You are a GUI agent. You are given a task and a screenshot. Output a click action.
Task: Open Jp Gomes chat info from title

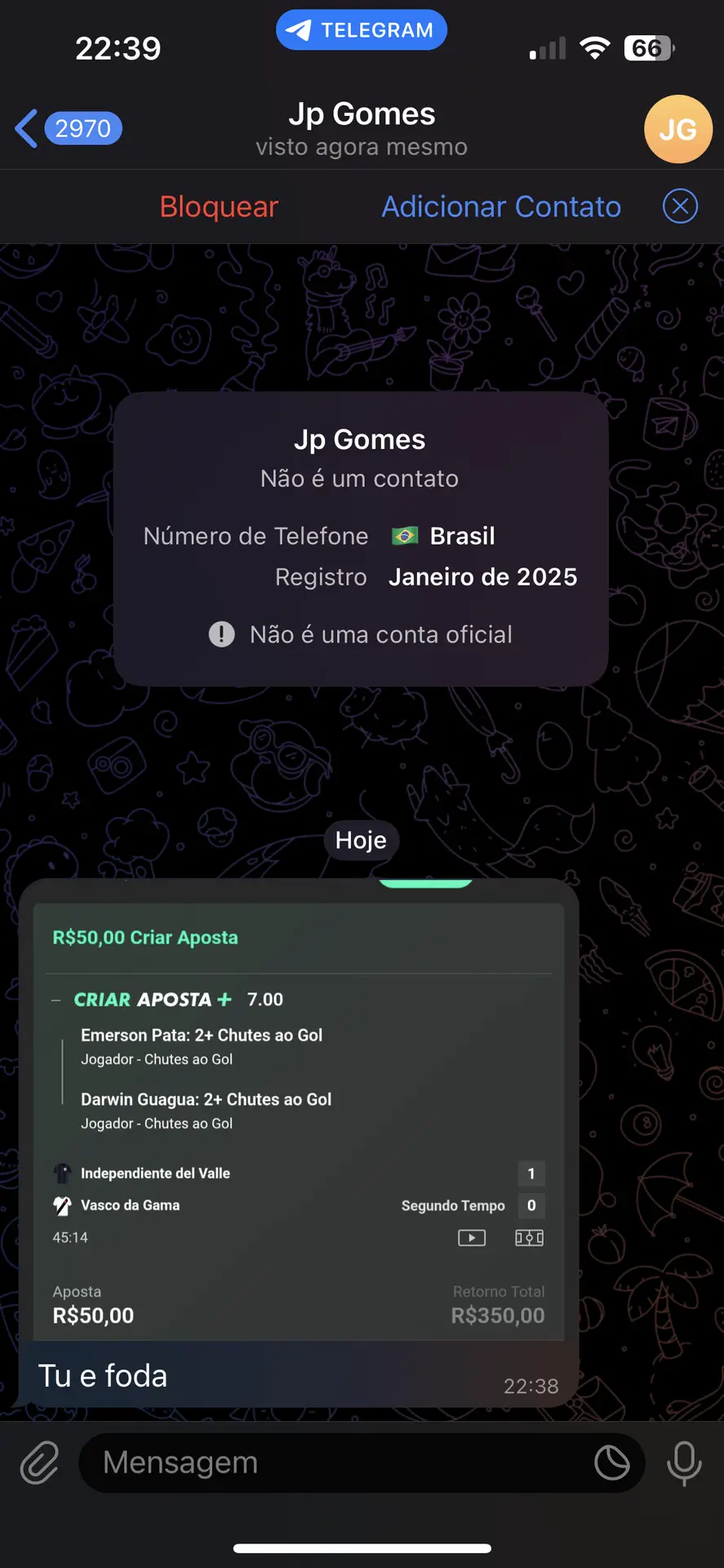(362, 128)
